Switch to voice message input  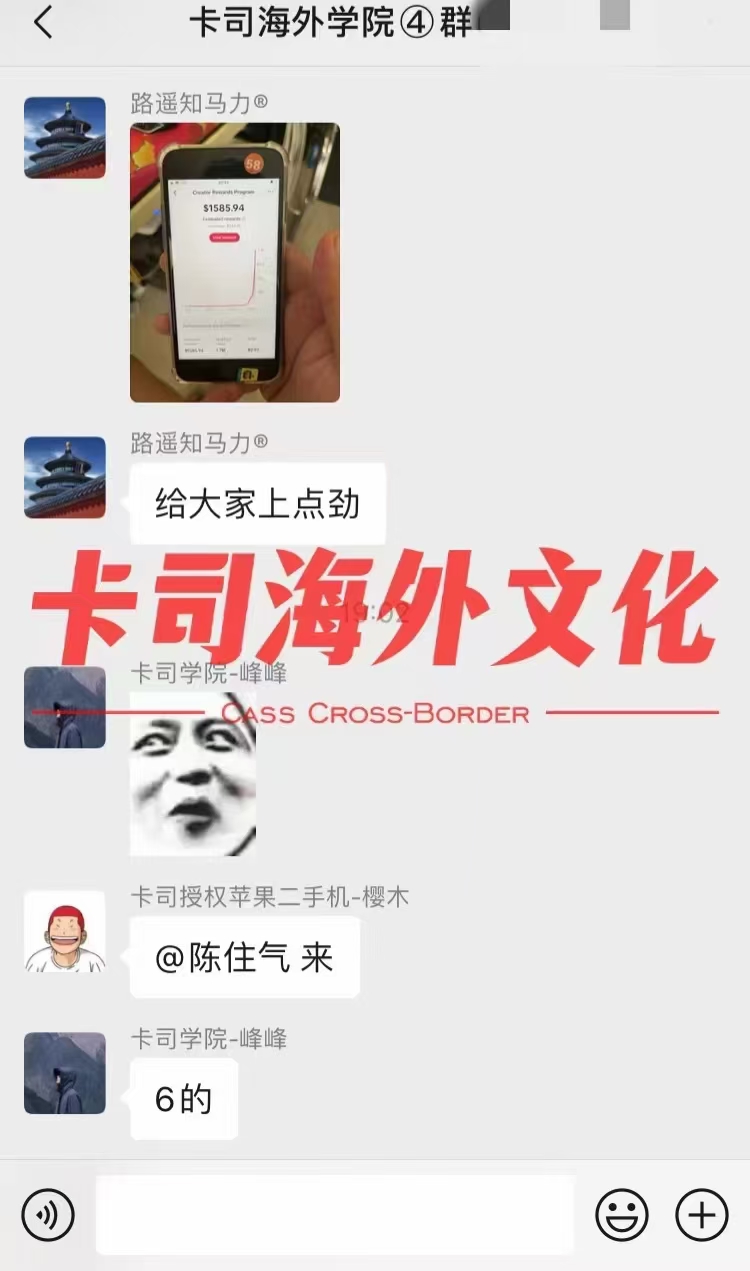(48, 1215)
